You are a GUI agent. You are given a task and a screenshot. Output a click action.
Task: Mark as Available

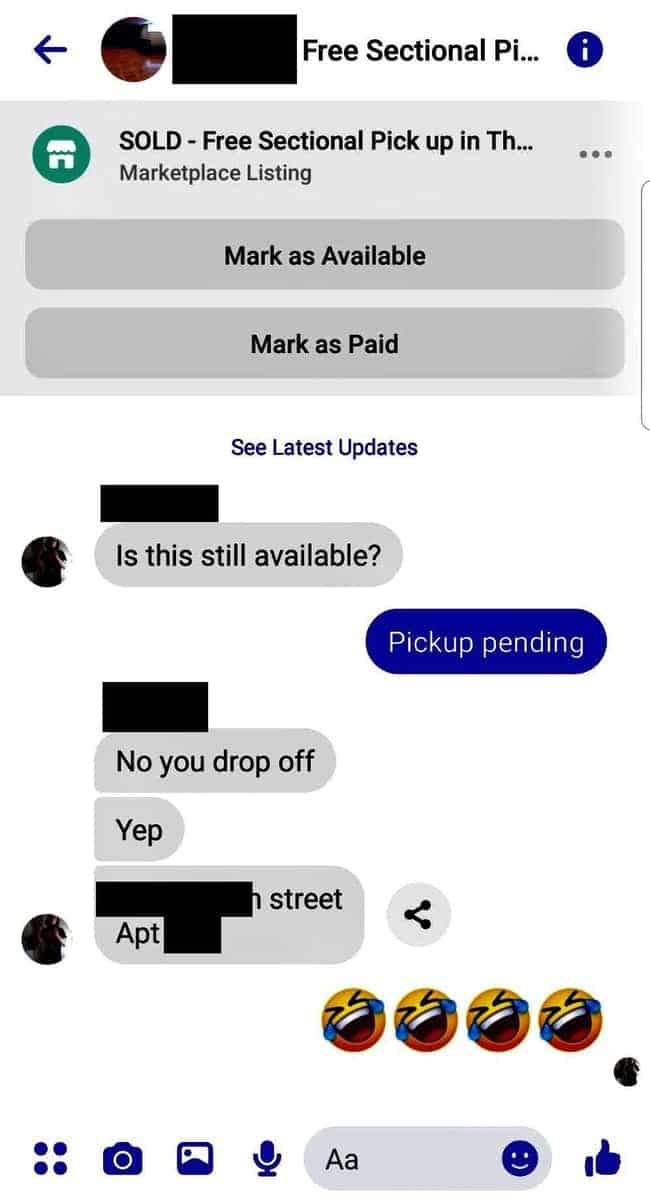pos(324,255)
